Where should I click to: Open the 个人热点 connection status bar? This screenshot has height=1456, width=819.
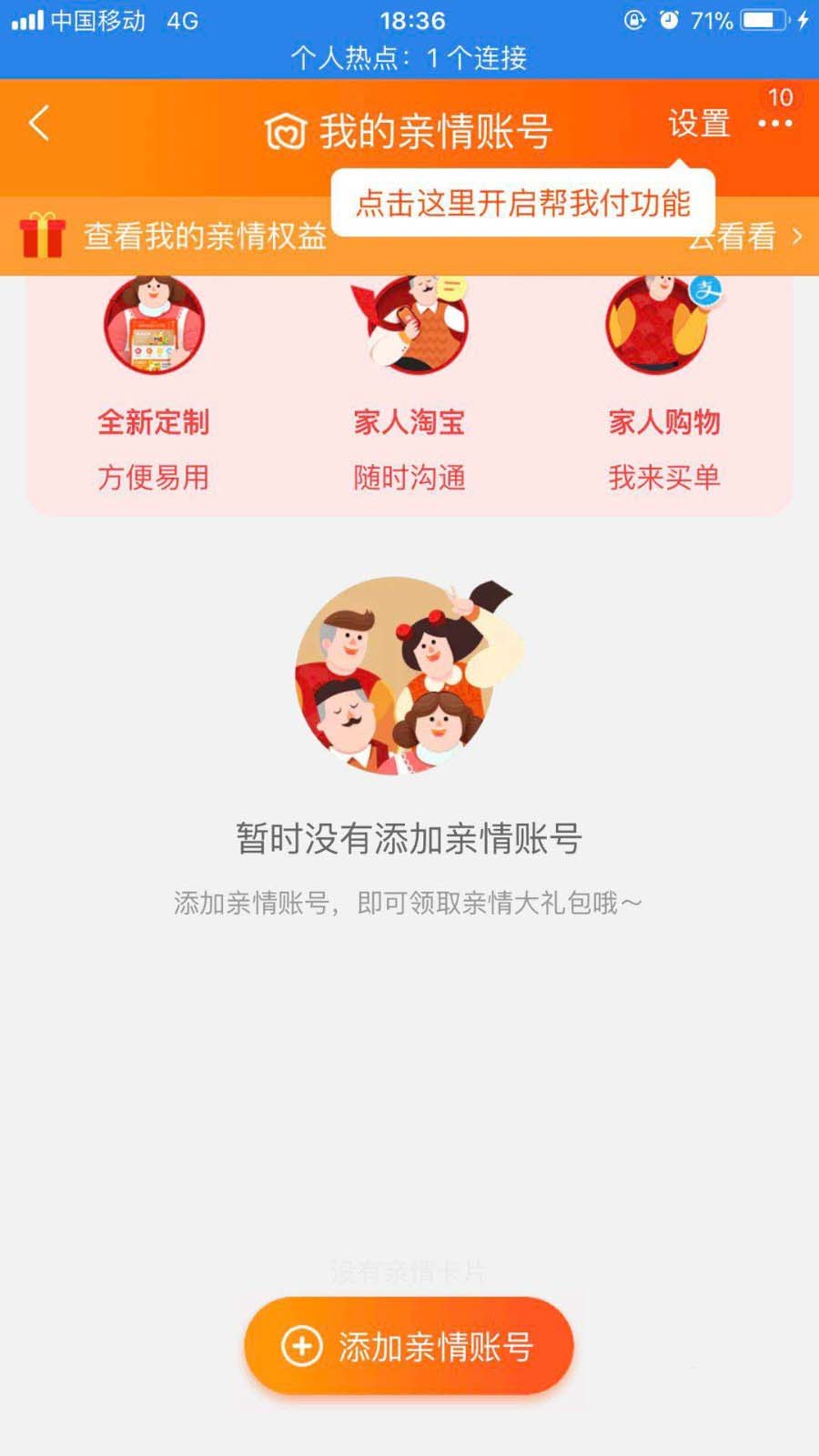tap(409, 58)
